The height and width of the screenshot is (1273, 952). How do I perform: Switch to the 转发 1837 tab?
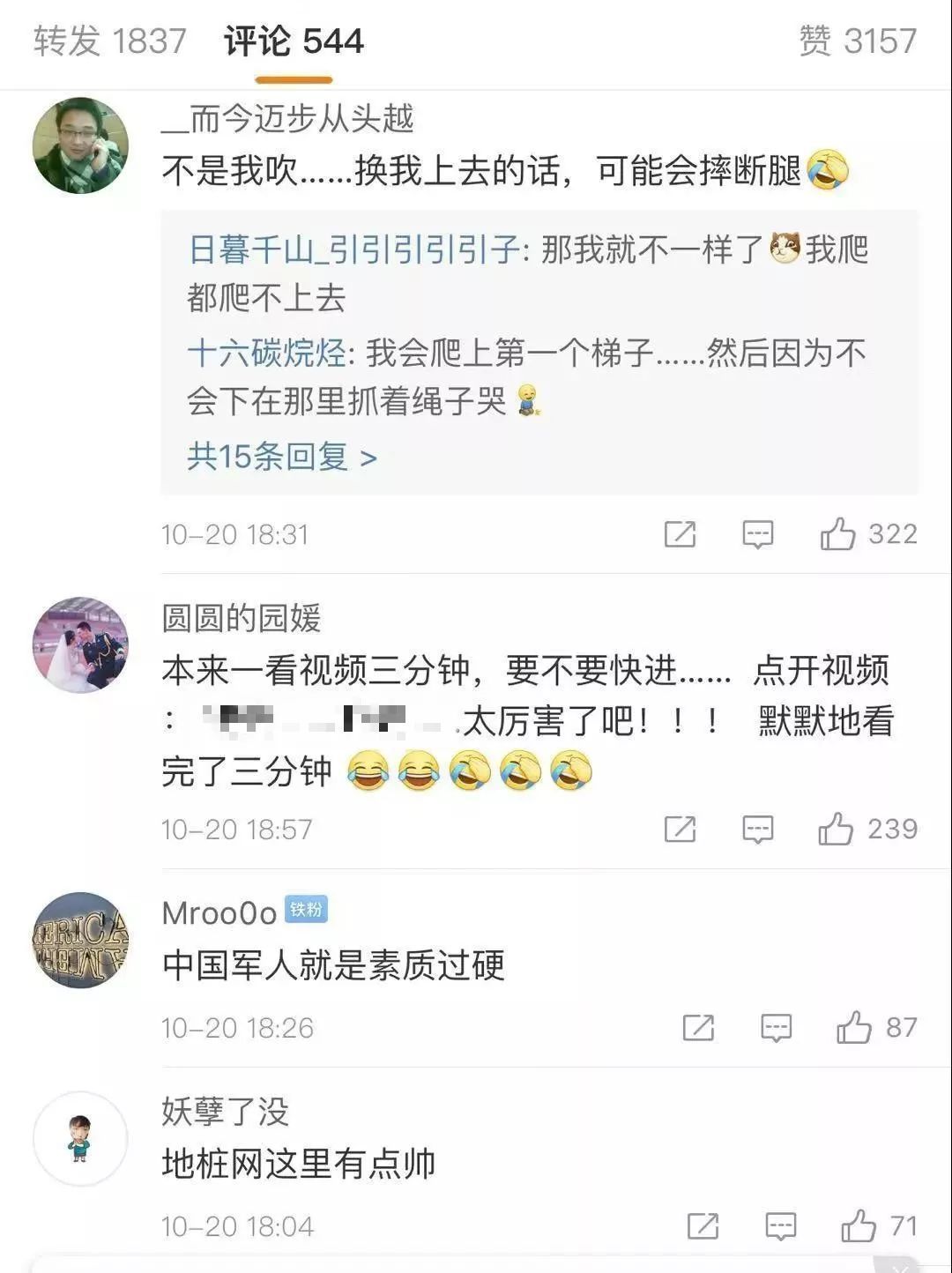pyautogui.click(x=110, y=41)
